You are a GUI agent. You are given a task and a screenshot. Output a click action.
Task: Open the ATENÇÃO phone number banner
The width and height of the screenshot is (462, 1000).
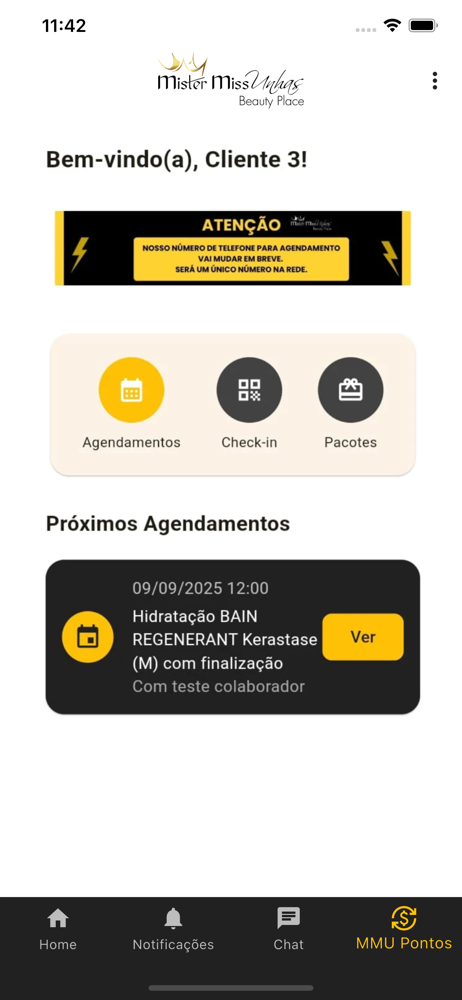233,248
